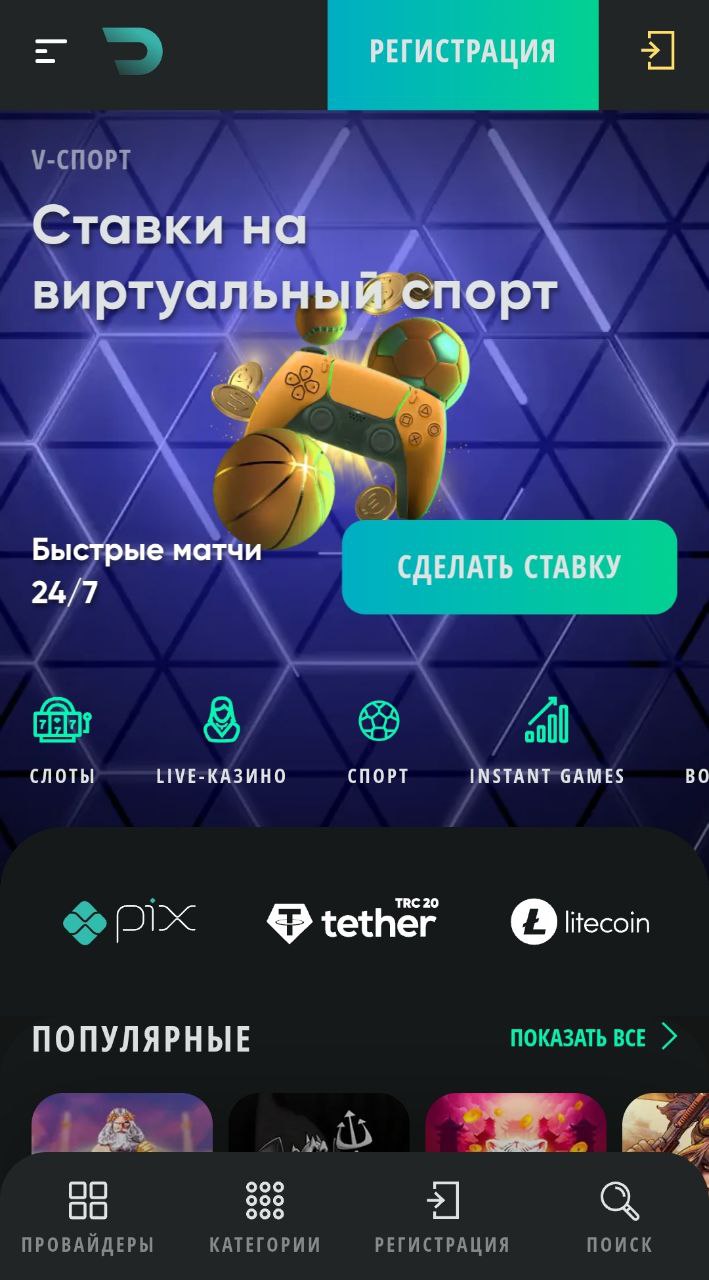Tap the green Регистрация button at the top
The height and width of the screenshot is (1280, 709).
coord(463,52)
